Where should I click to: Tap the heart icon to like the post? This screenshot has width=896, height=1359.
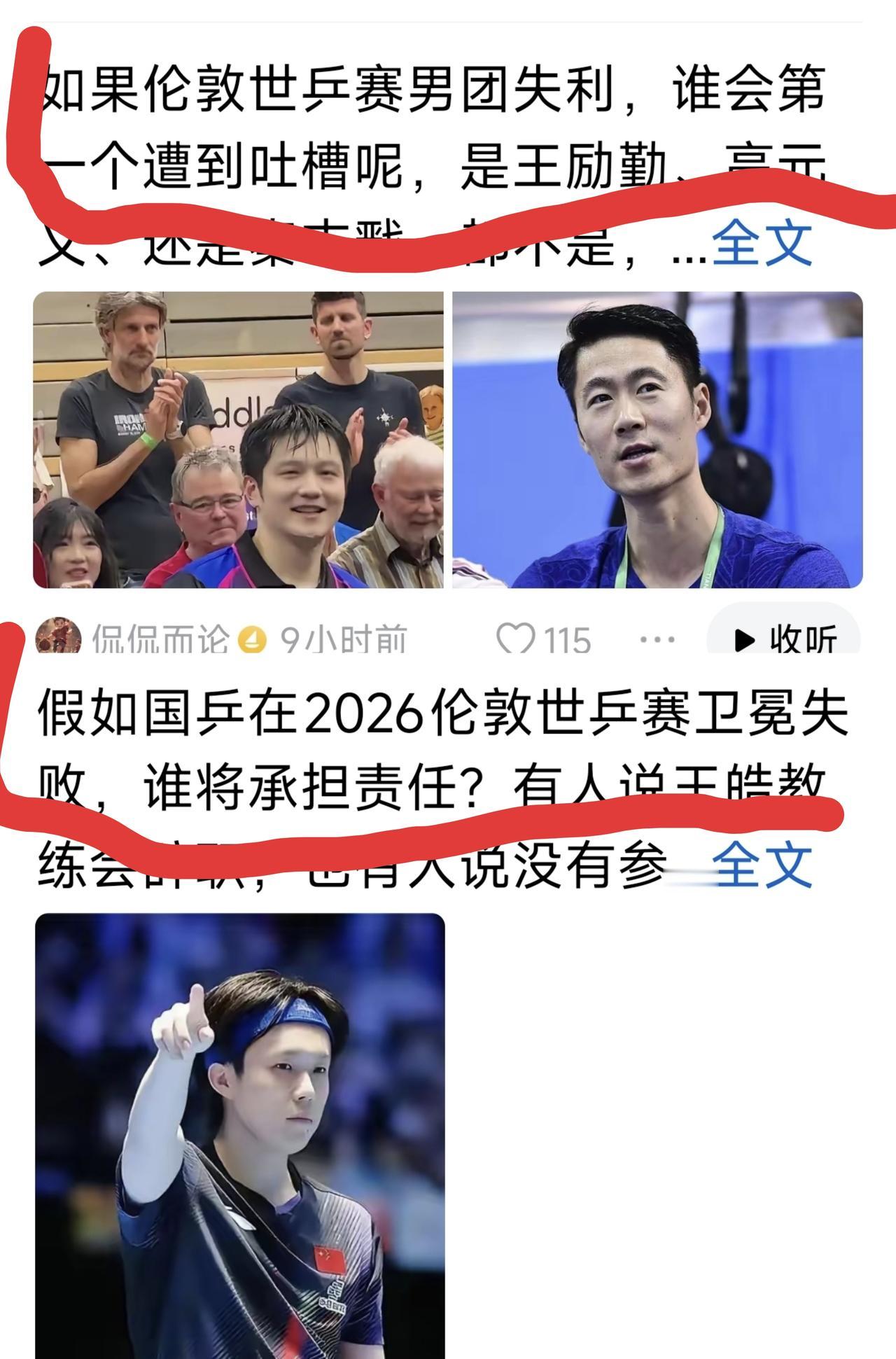[x=516, y=636]
